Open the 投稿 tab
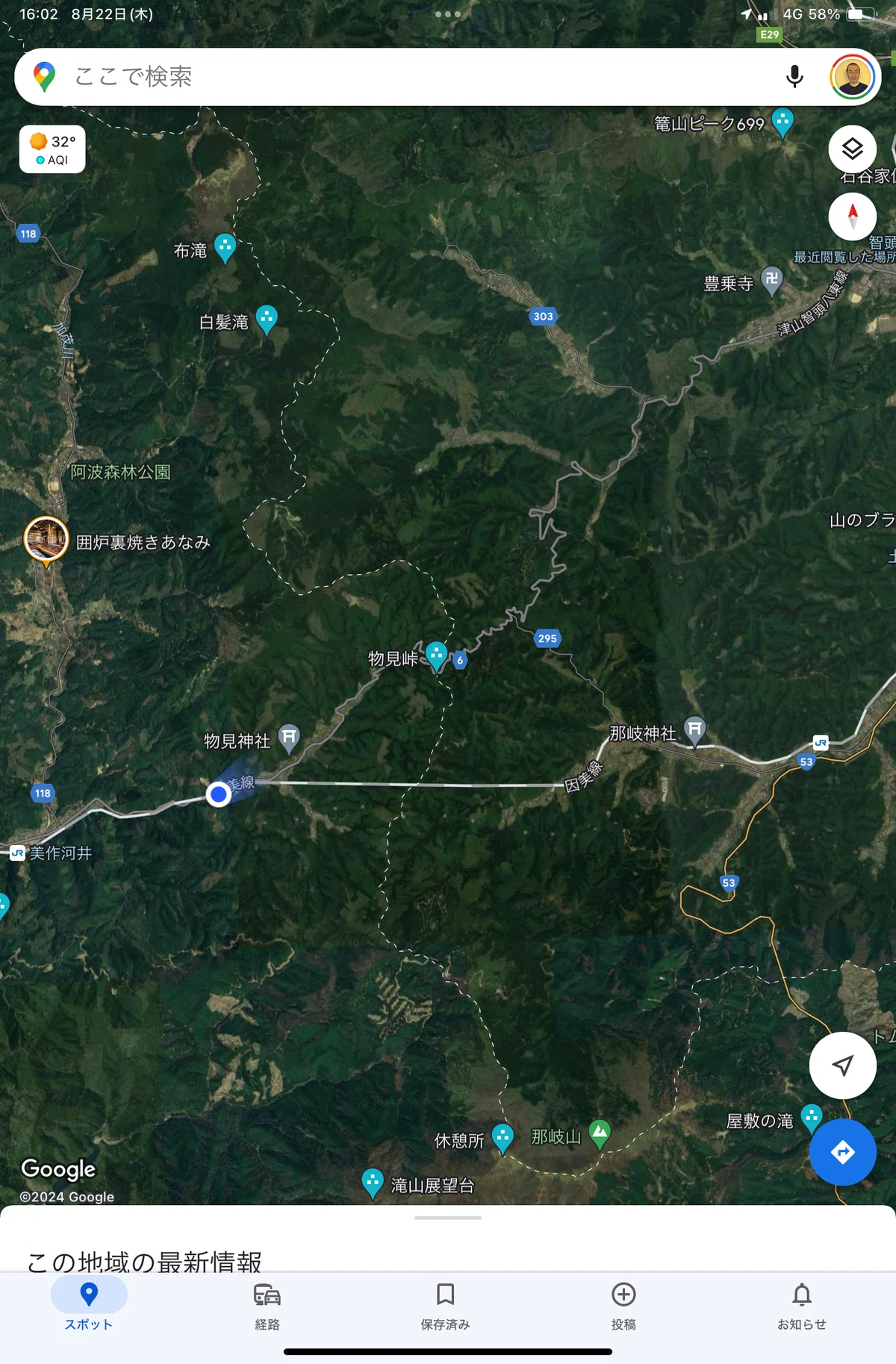This screenshot has height=1364, width=896. [x=623, y=1307]
